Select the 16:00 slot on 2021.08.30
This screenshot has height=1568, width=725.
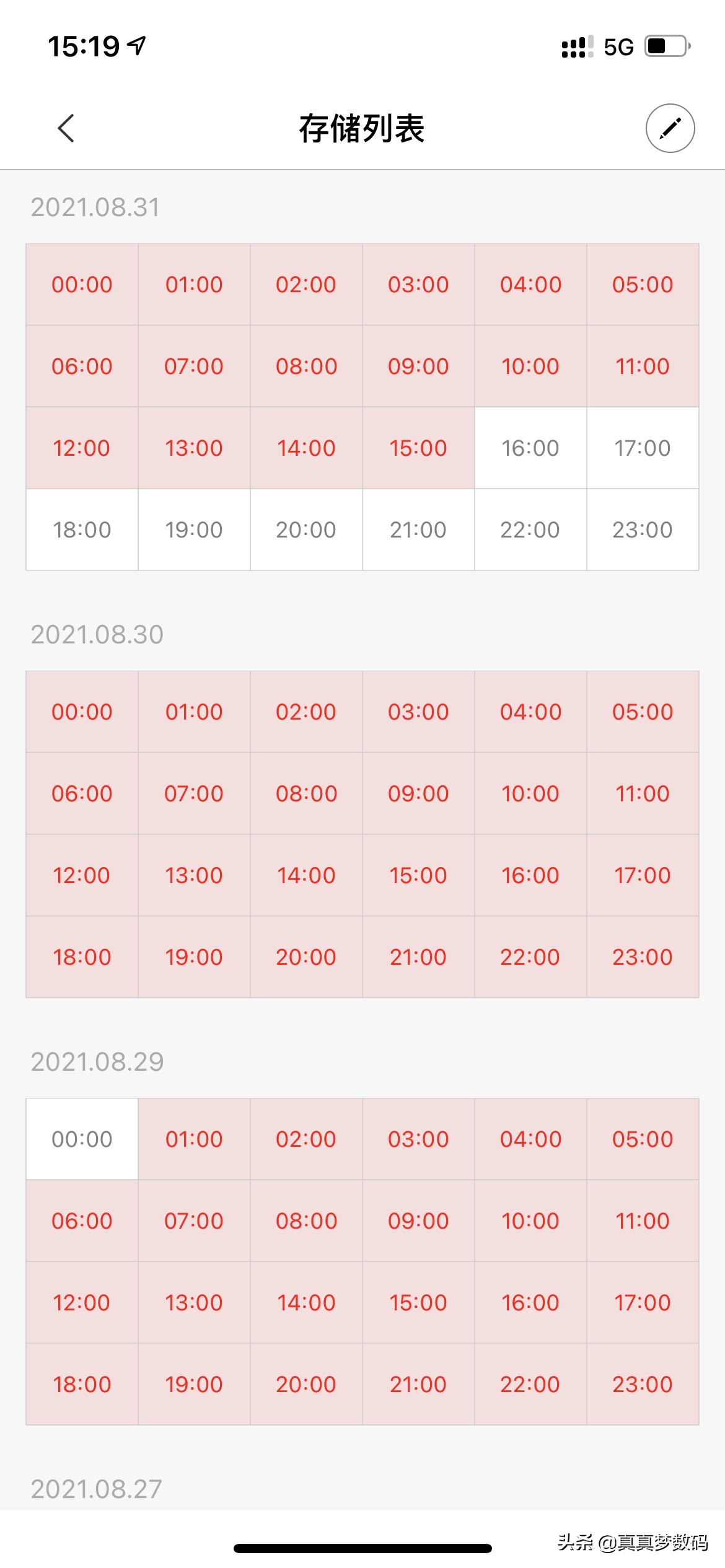530,876
